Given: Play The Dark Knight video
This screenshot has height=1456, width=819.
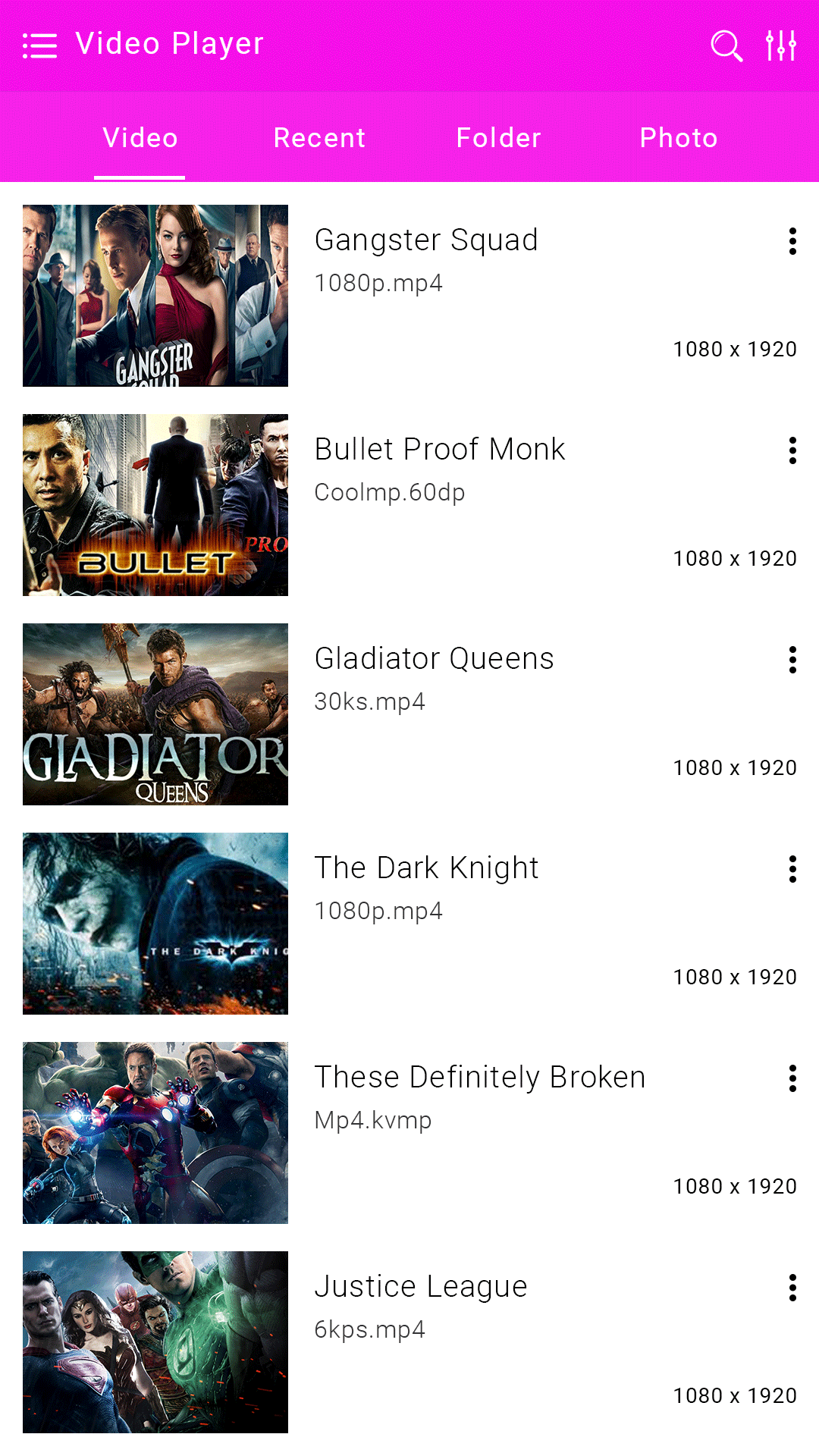Looking at the screenshot, I should click(x=155, y=924).
